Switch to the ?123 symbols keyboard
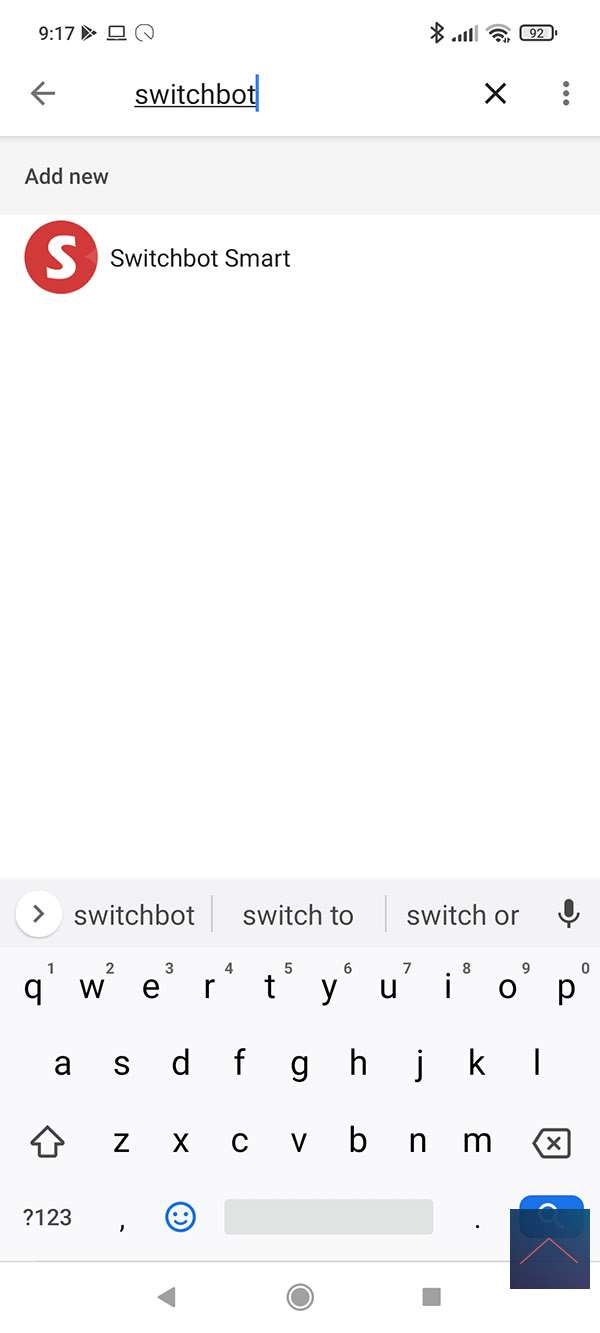Image resolution: width=600 pixels, height=1333 pixels. [47, 1217]
